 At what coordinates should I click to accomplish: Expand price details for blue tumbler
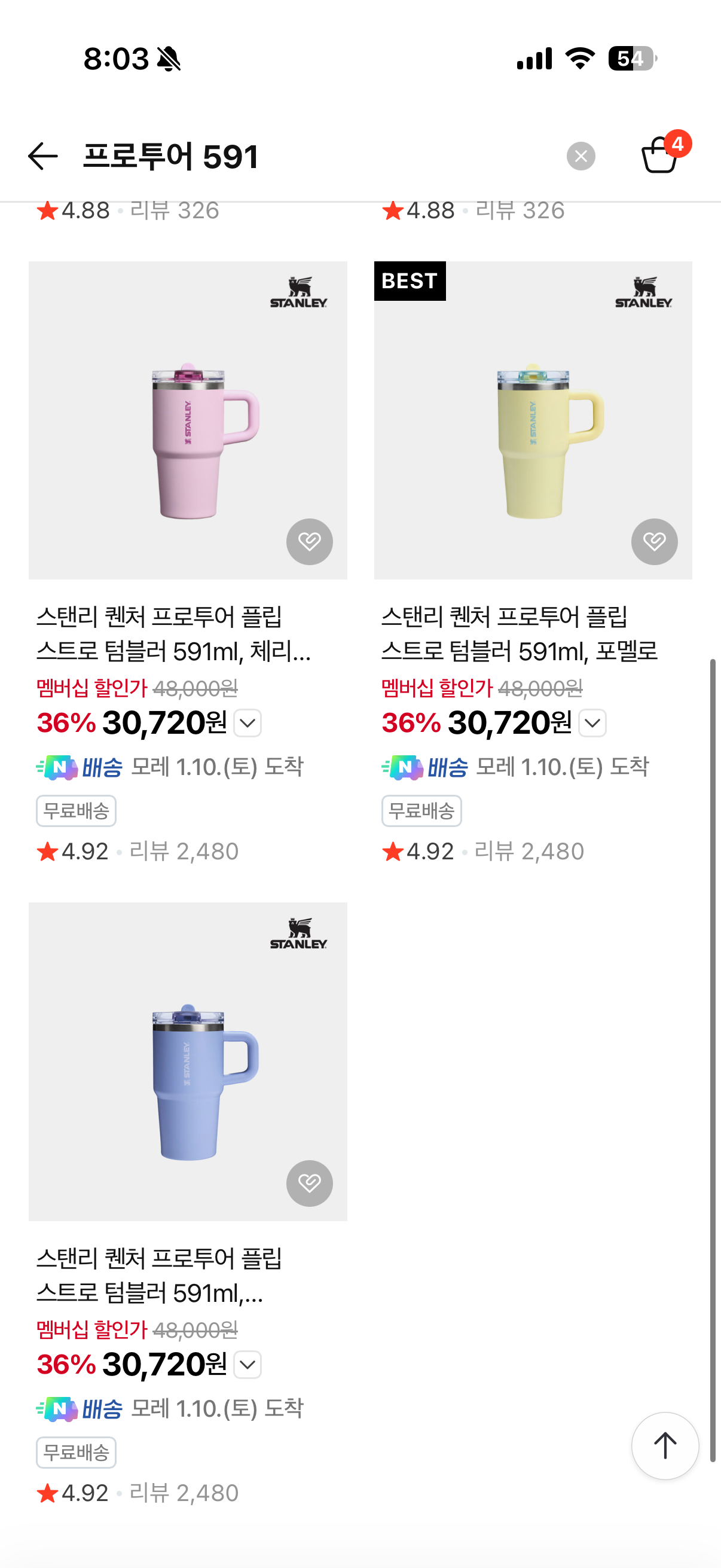pyautogui.click(x=248, y=1365)
